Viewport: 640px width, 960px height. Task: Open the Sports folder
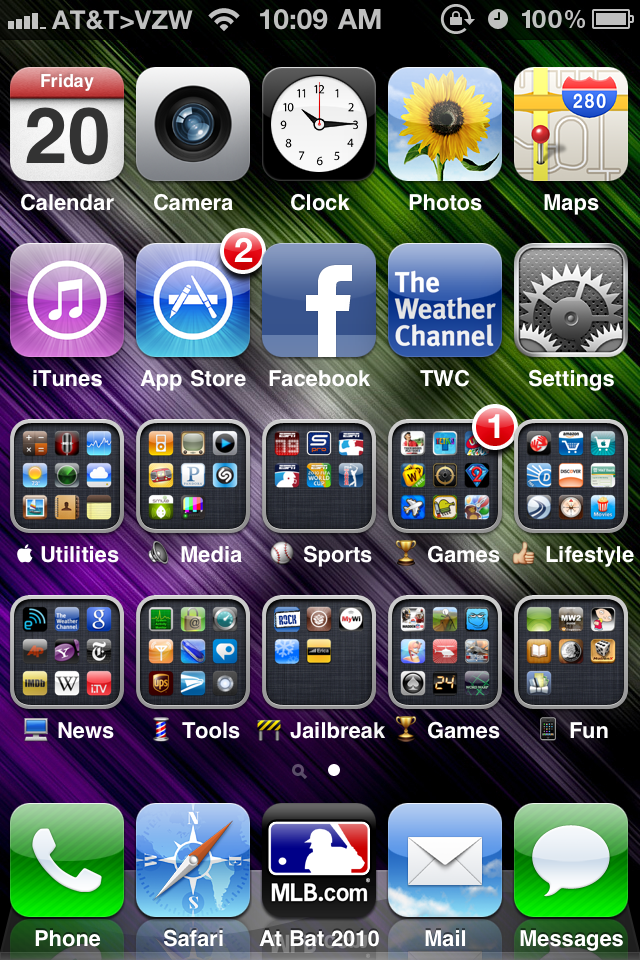[x=319, y=477]
